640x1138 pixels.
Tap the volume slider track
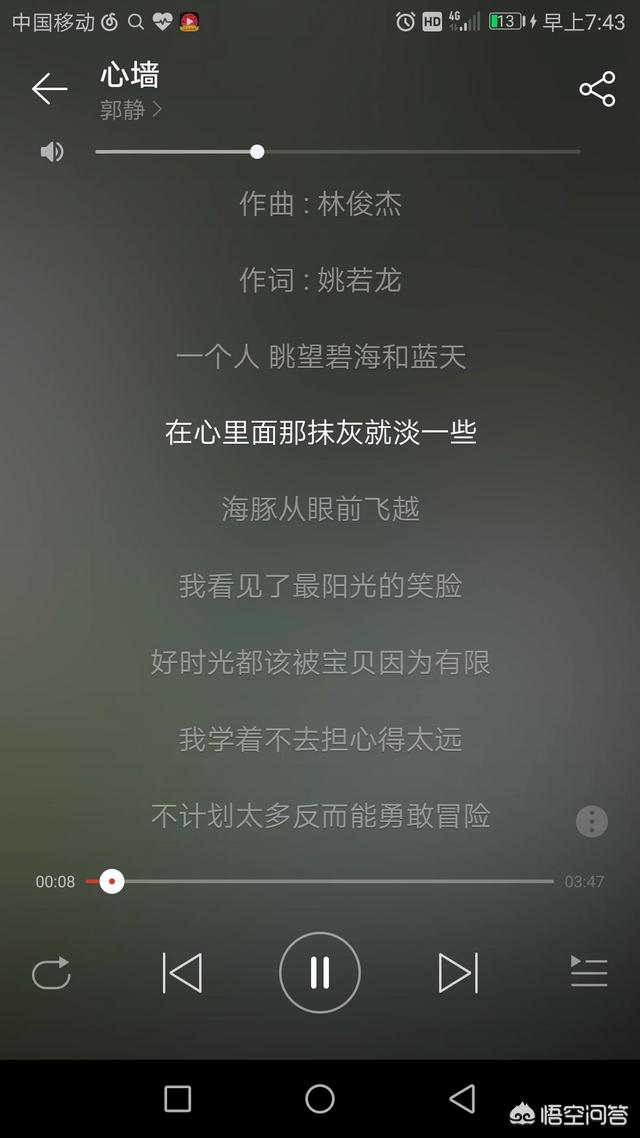tap(337, 152)
